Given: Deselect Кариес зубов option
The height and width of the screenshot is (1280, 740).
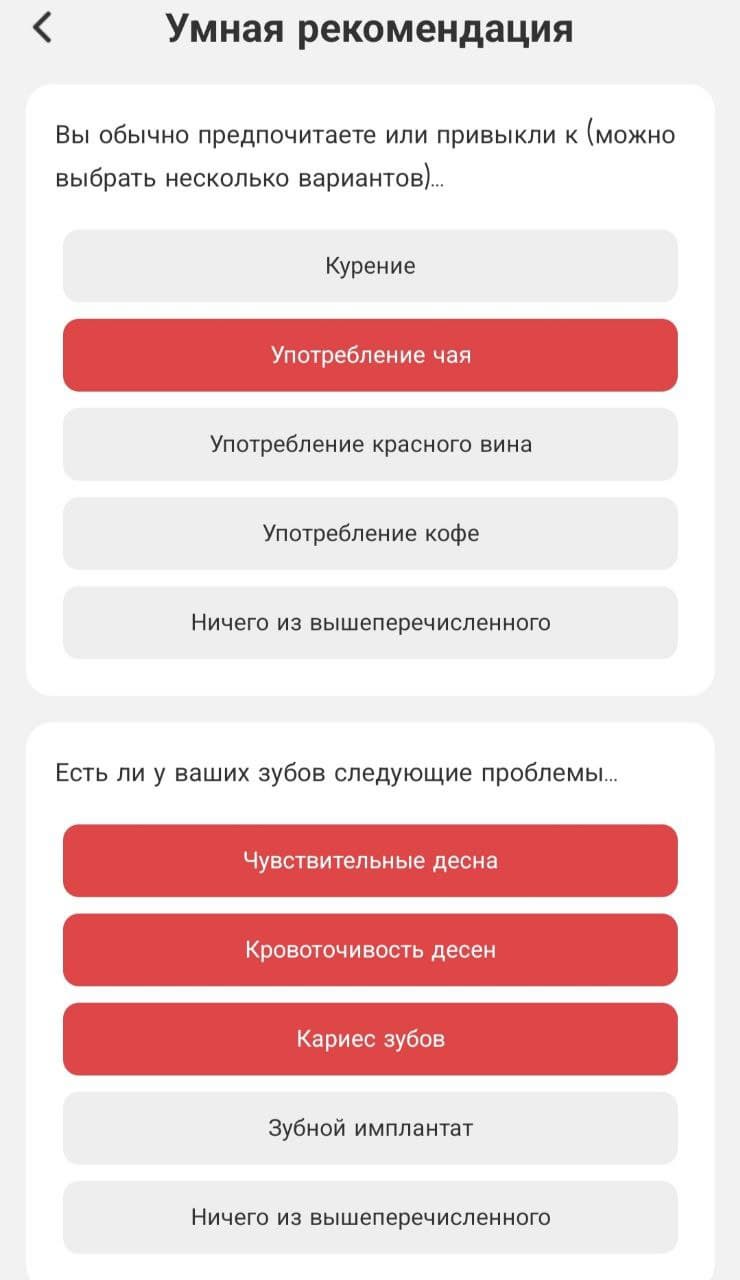Looking at the screenshot, I should pyautogui.click(x=370, y=1038).
